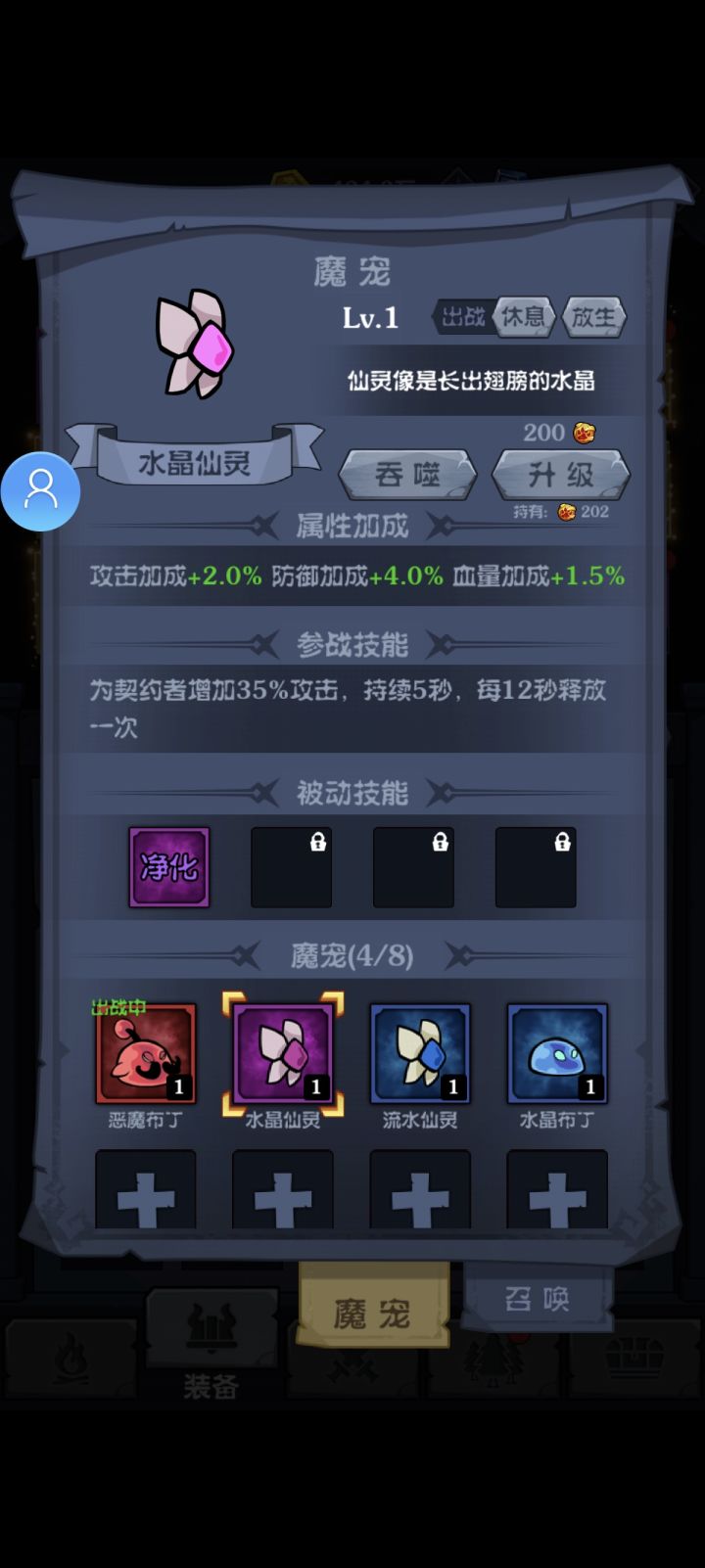This screenshot has width=705, height=1568.
Task: Open the floating profile avatar bubble
Action: [x=41, y=491]
